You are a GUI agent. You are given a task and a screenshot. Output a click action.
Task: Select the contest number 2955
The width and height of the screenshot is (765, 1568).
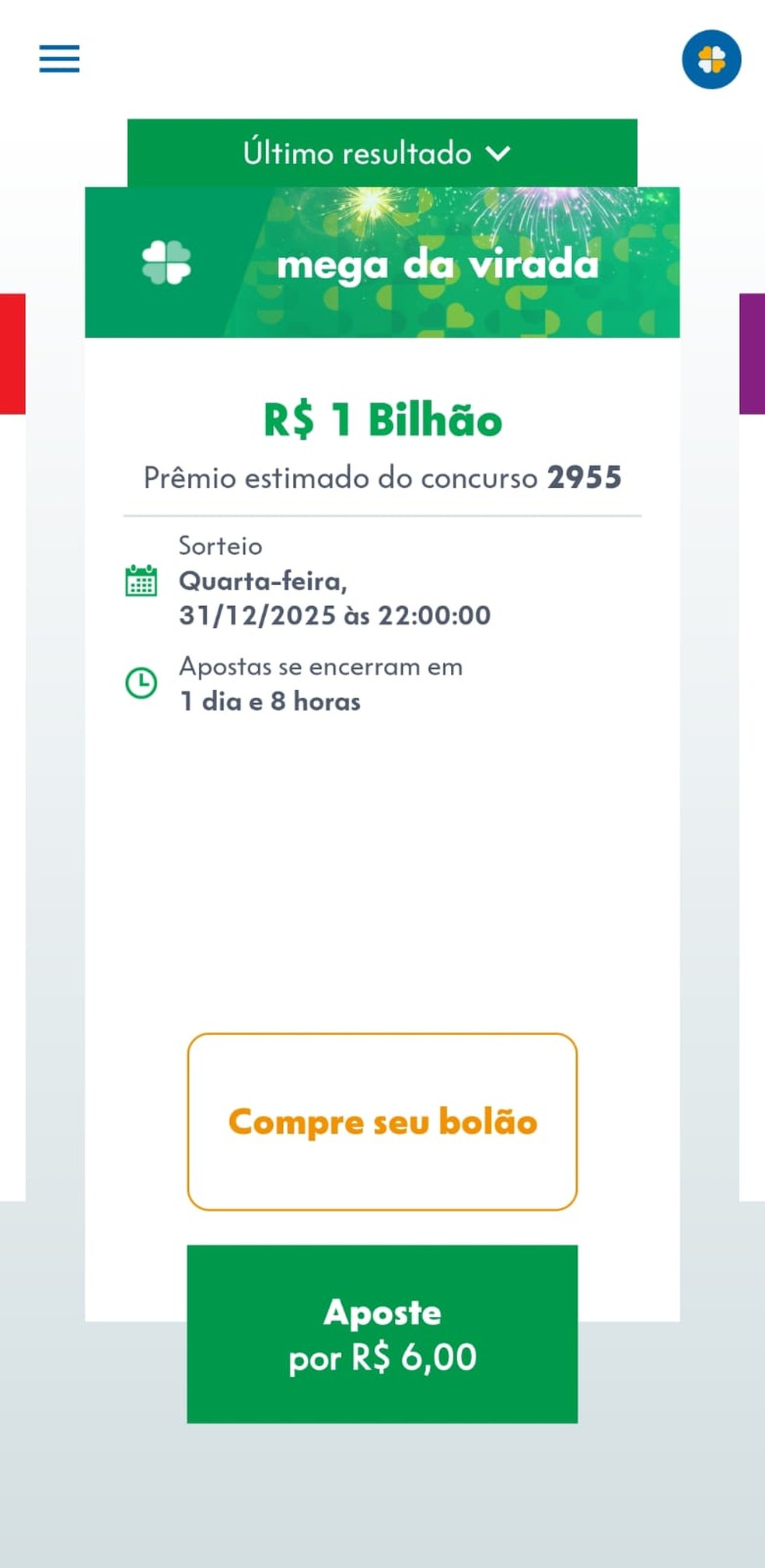pyautogui.click(x=585, y=478)
